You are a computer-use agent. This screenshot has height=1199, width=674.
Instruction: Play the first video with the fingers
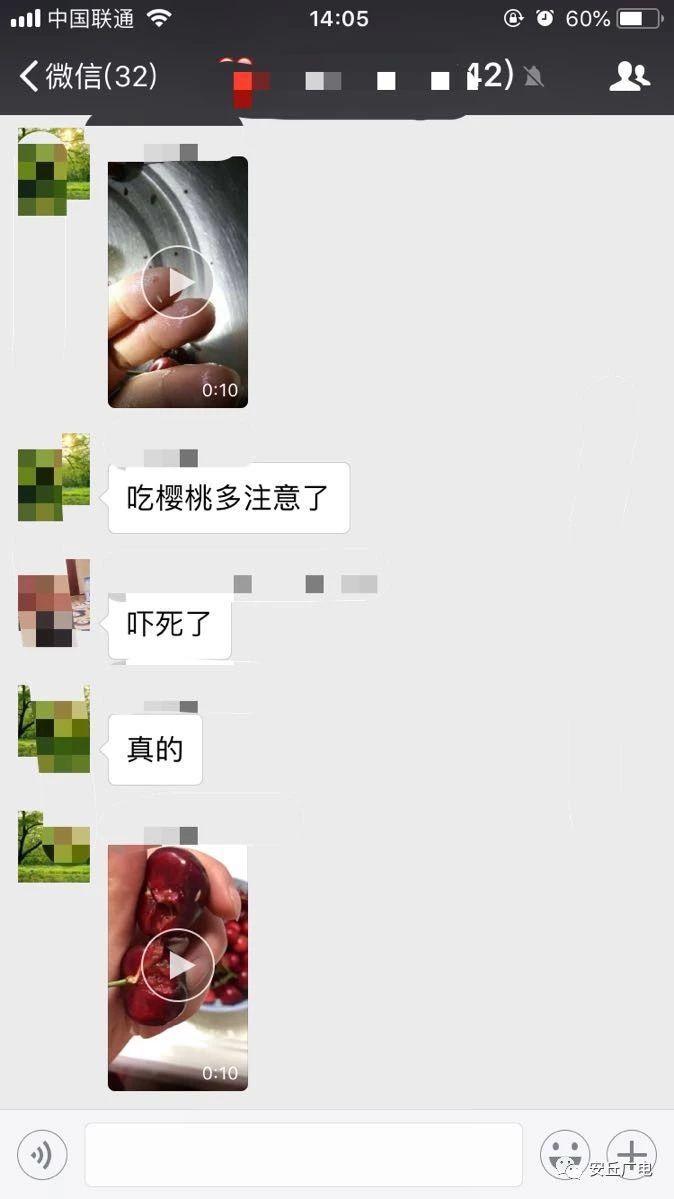click(x=177, y=282)
